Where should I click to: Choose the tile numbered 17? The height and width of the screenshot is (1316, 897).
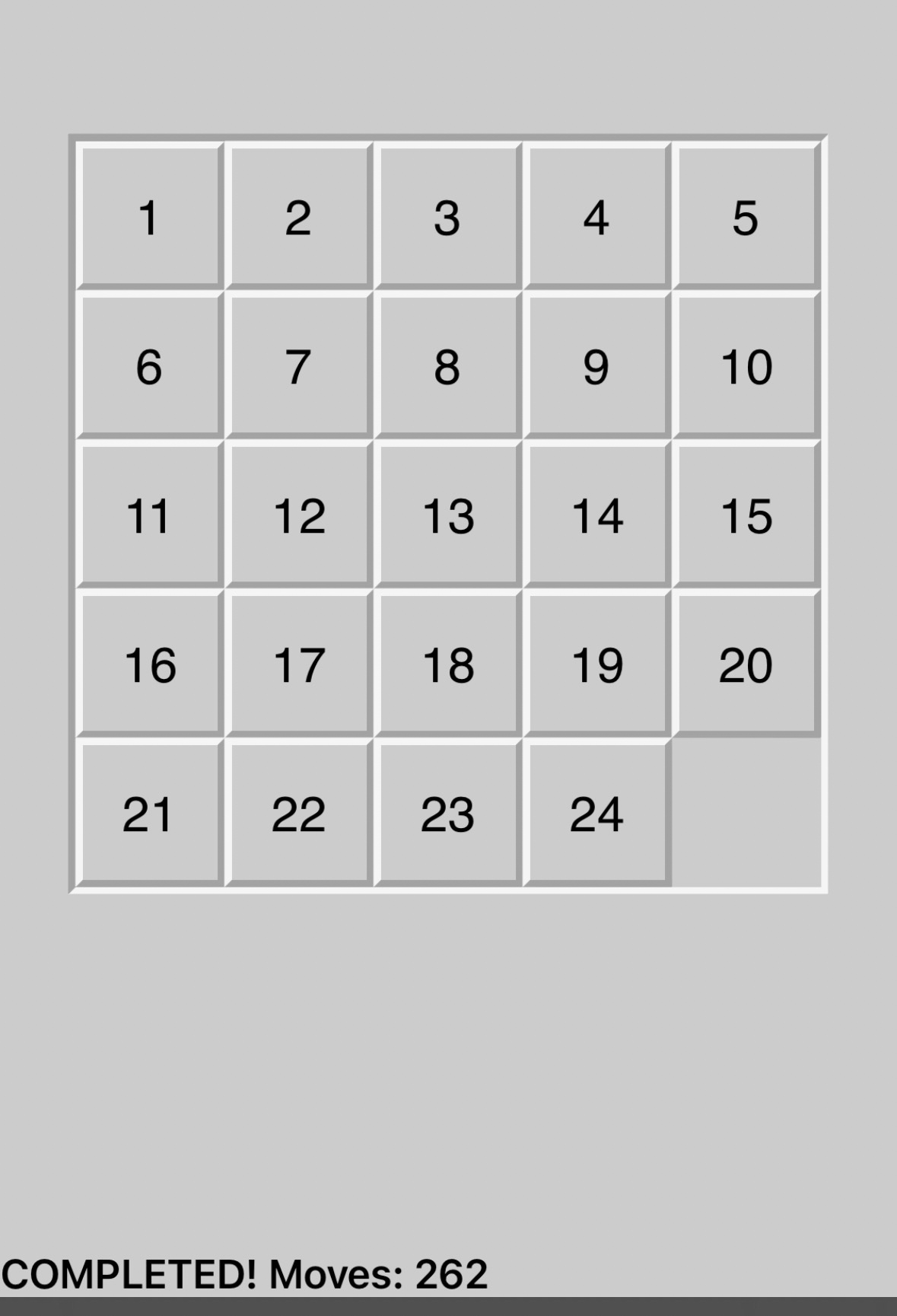(298, 664)
